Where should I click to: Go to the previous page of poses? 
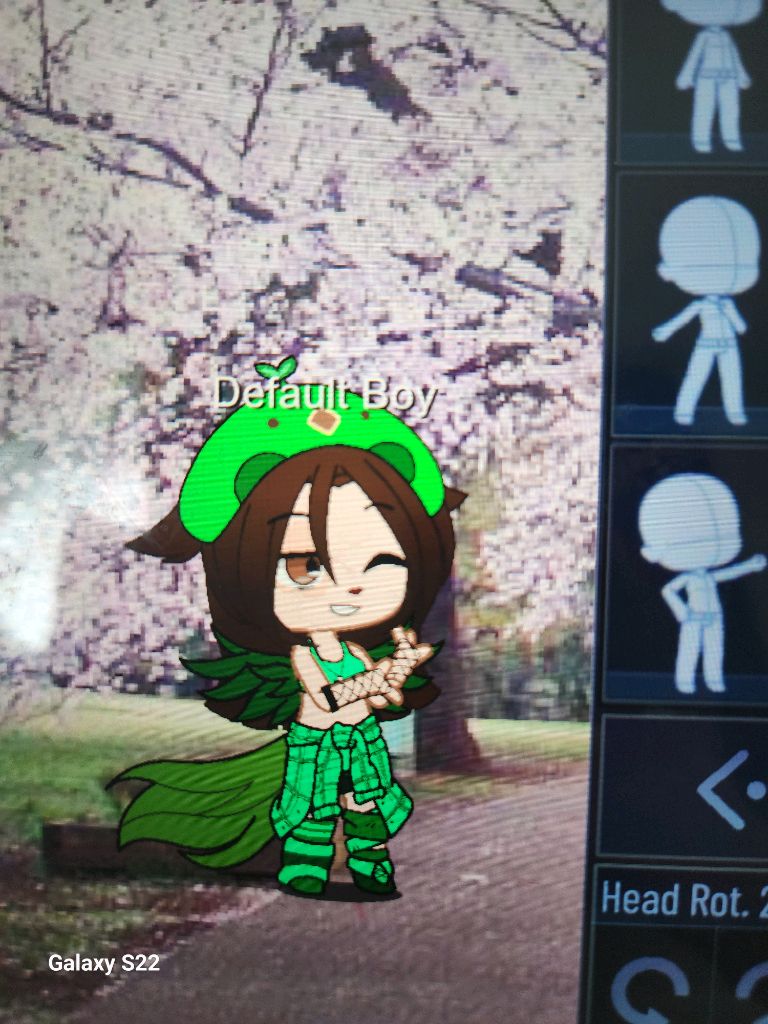tap(727, 789)
